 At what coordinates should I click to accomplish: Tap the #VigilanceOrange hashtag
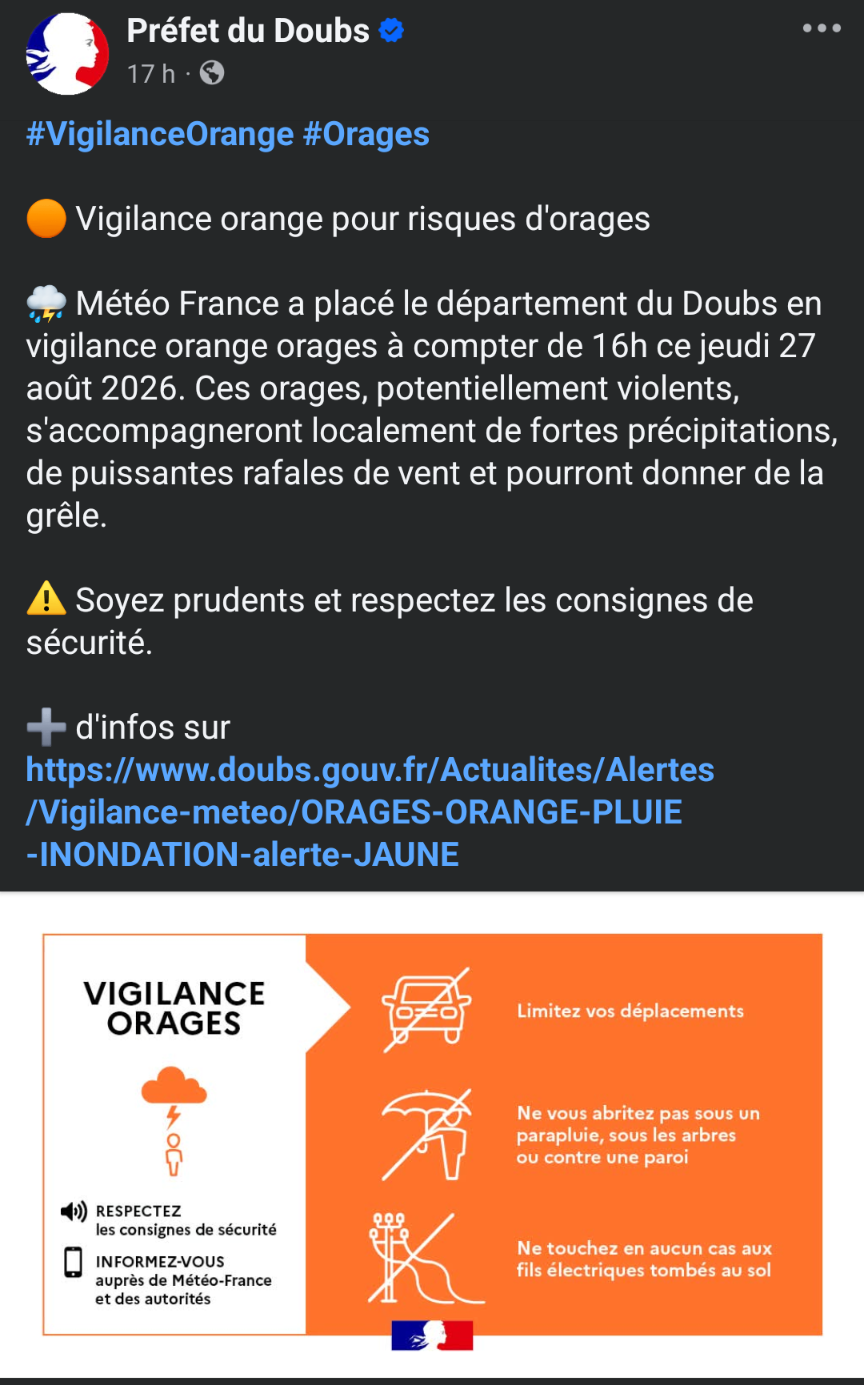(x=160, y=134)
